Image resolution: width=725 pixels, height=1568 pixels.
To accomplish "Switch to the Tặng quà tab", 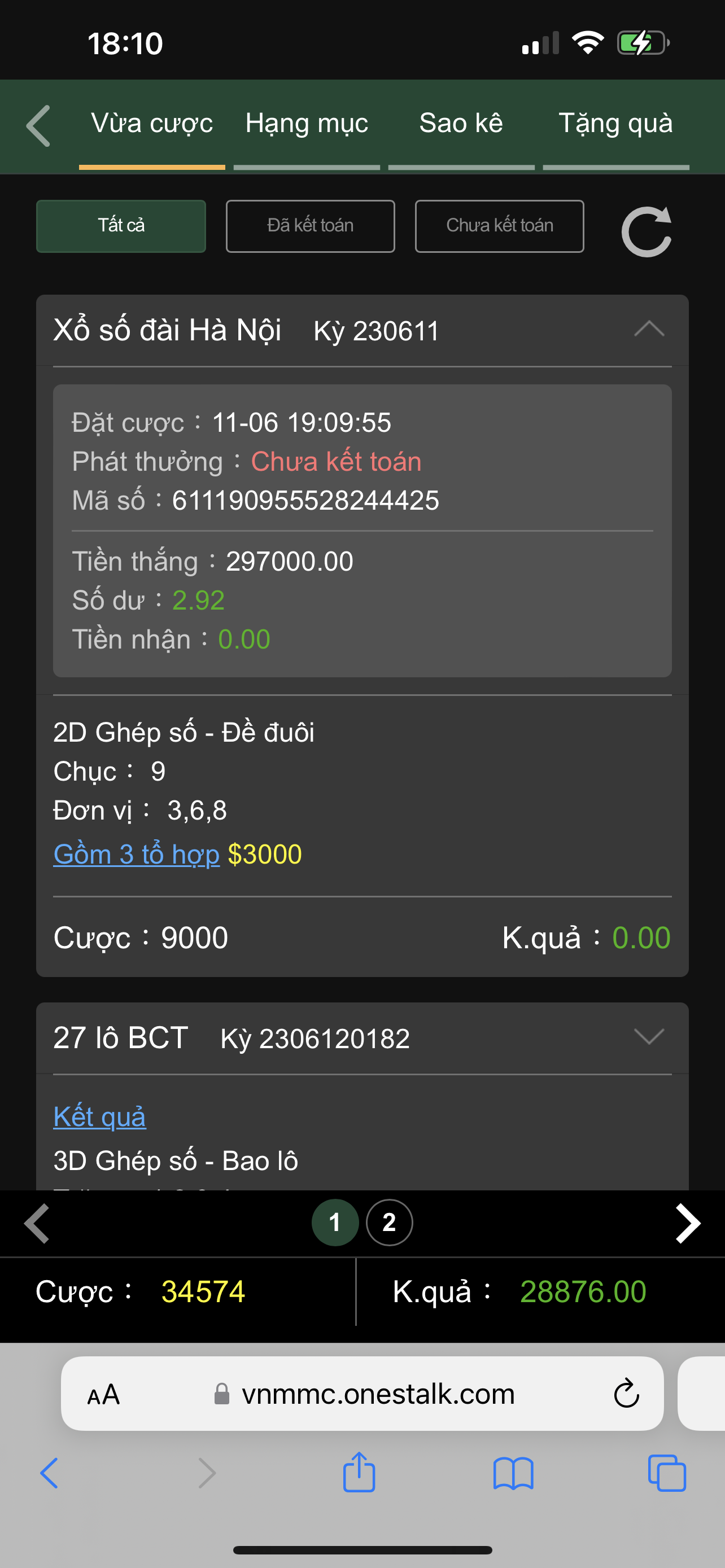I will pyautogui.click(x=616, y=124).
